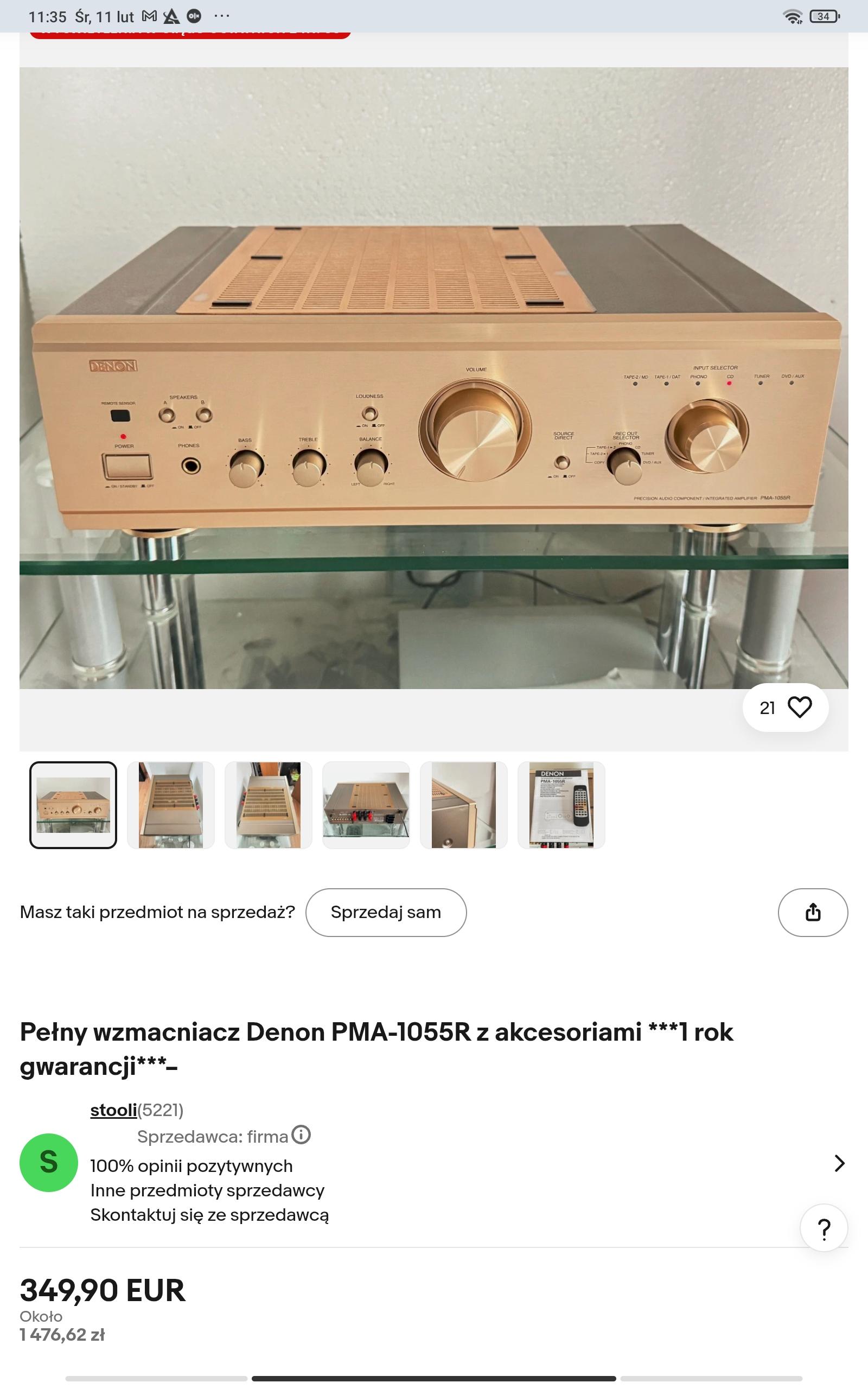This screenshot has width=868, height=1389.
Task: Choose the fifth thumbnail of the side panel
Action: [x=464, y=805]
